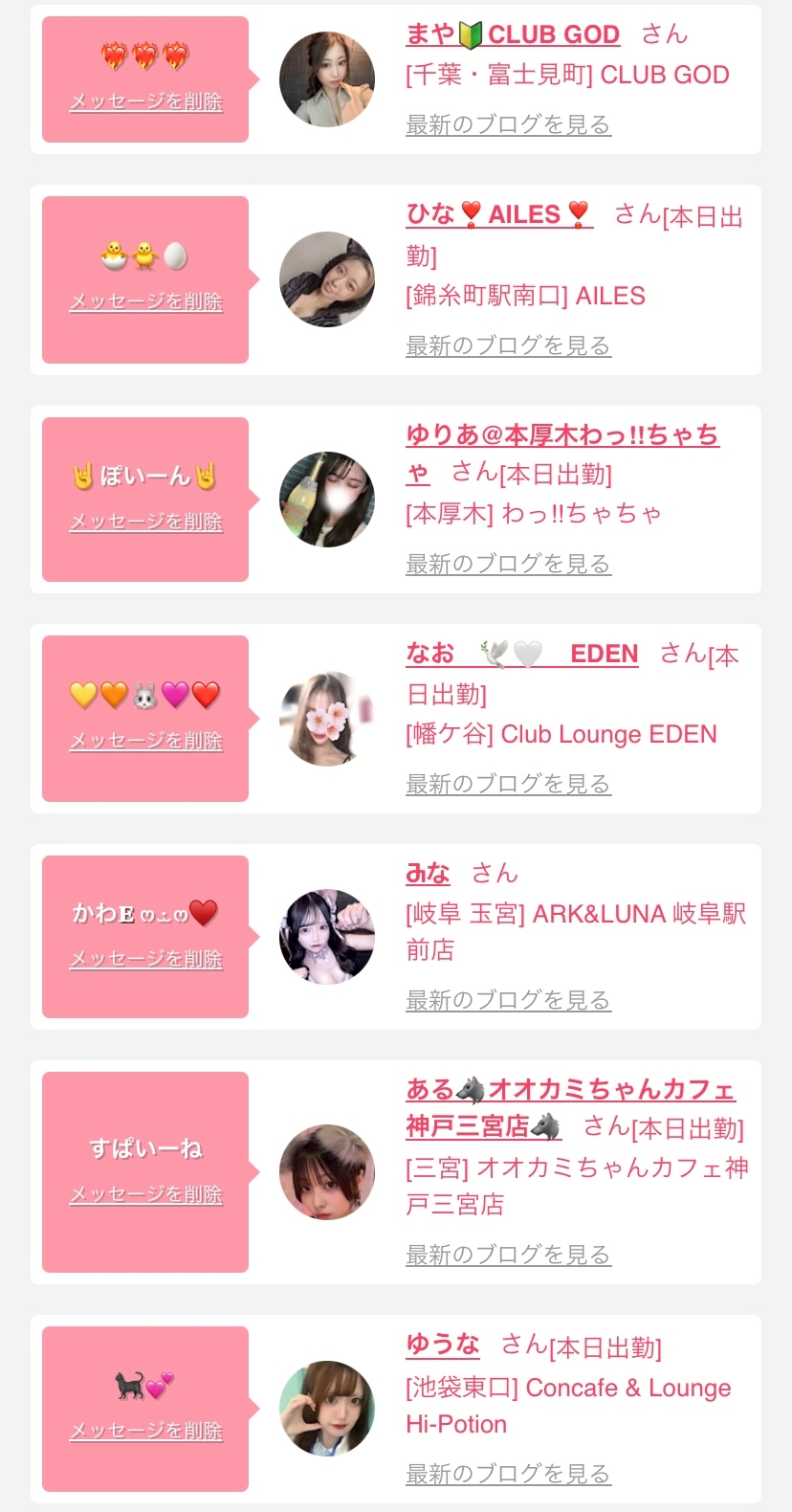Open ゆうな profile link
This screenshot has height=1512, width=792.
[442, 1345]
